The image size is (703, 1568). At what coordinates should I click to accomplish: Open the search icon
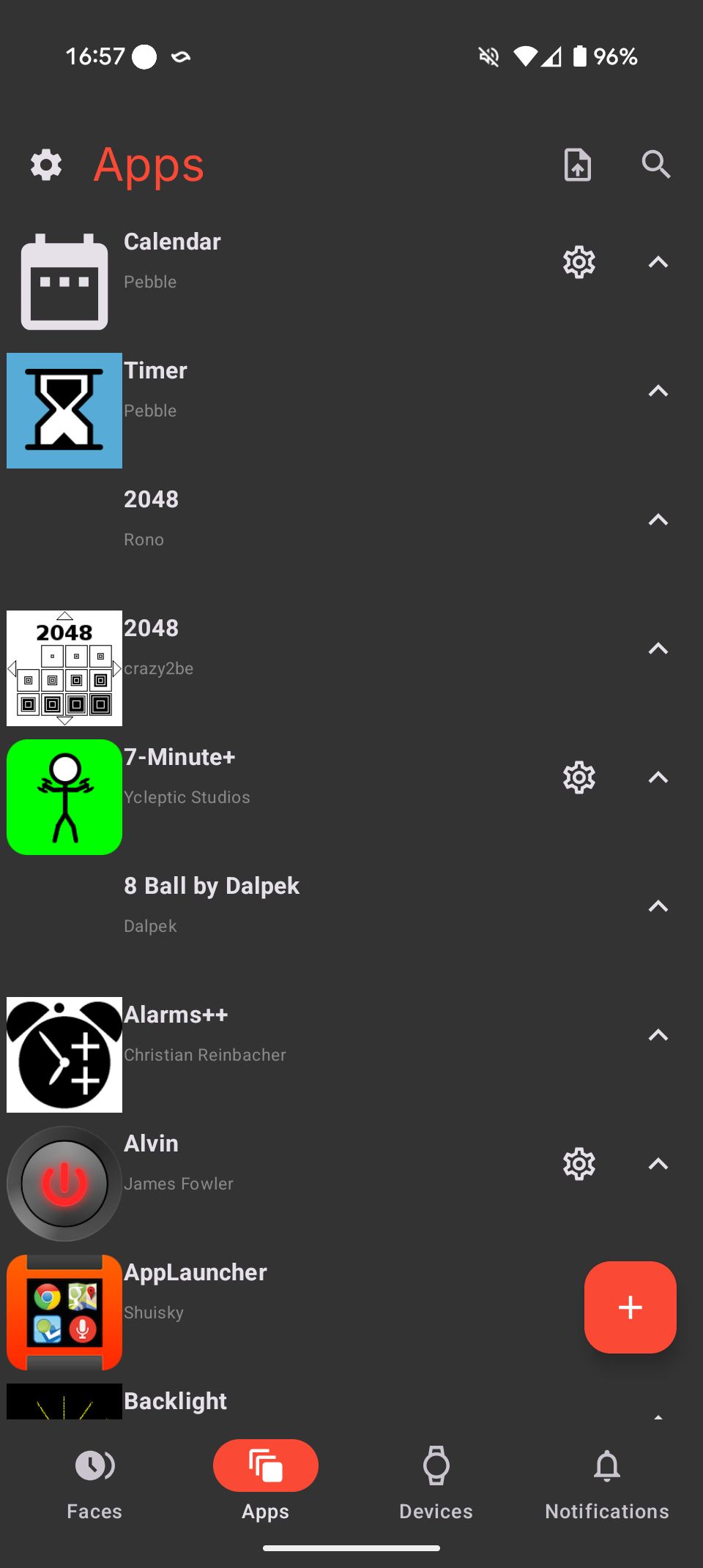tap(655, 165)
